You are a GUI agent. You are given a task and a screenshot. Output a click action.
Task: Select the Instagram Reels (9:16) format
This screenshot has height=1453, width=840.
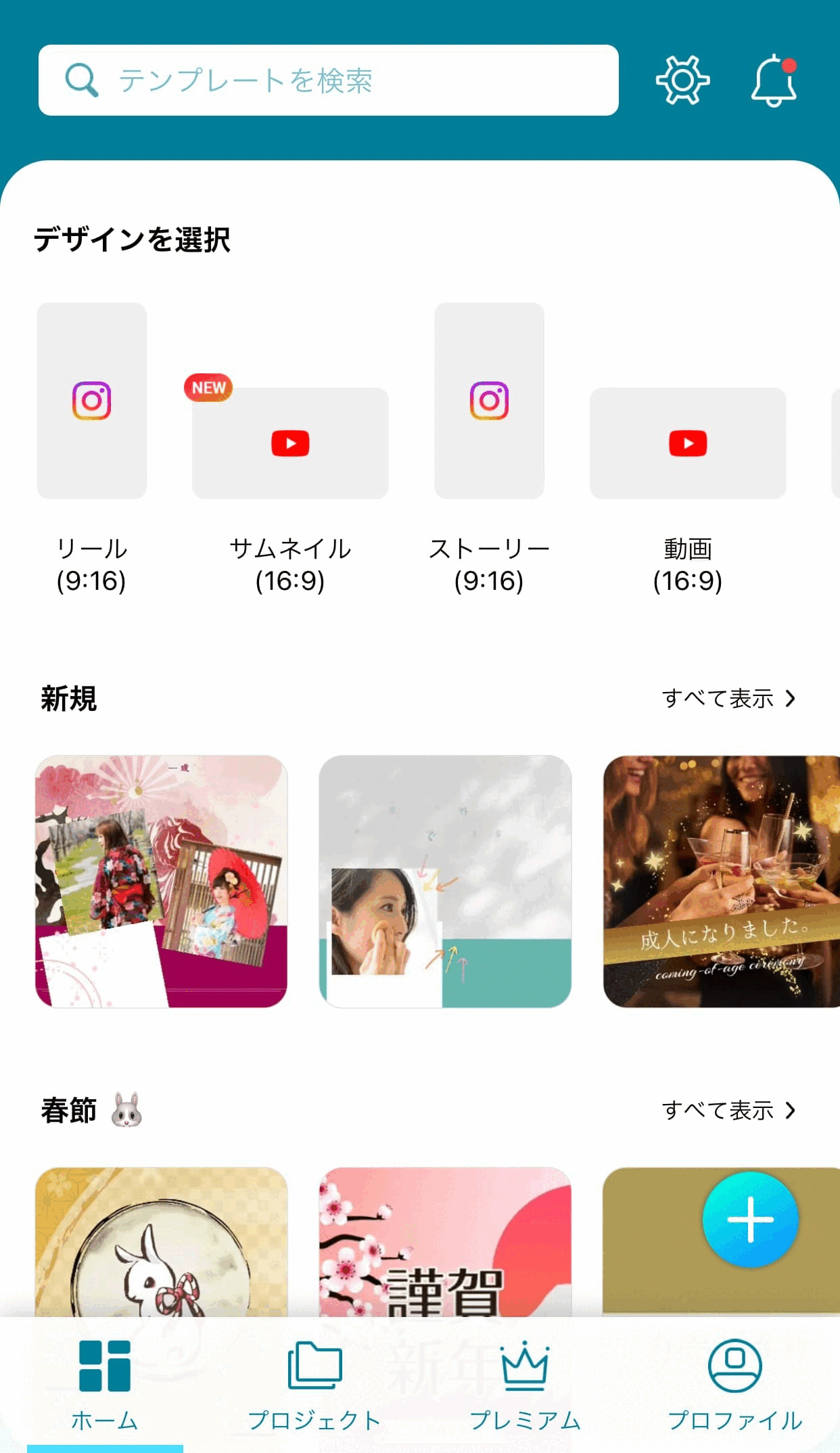(91, 400)
